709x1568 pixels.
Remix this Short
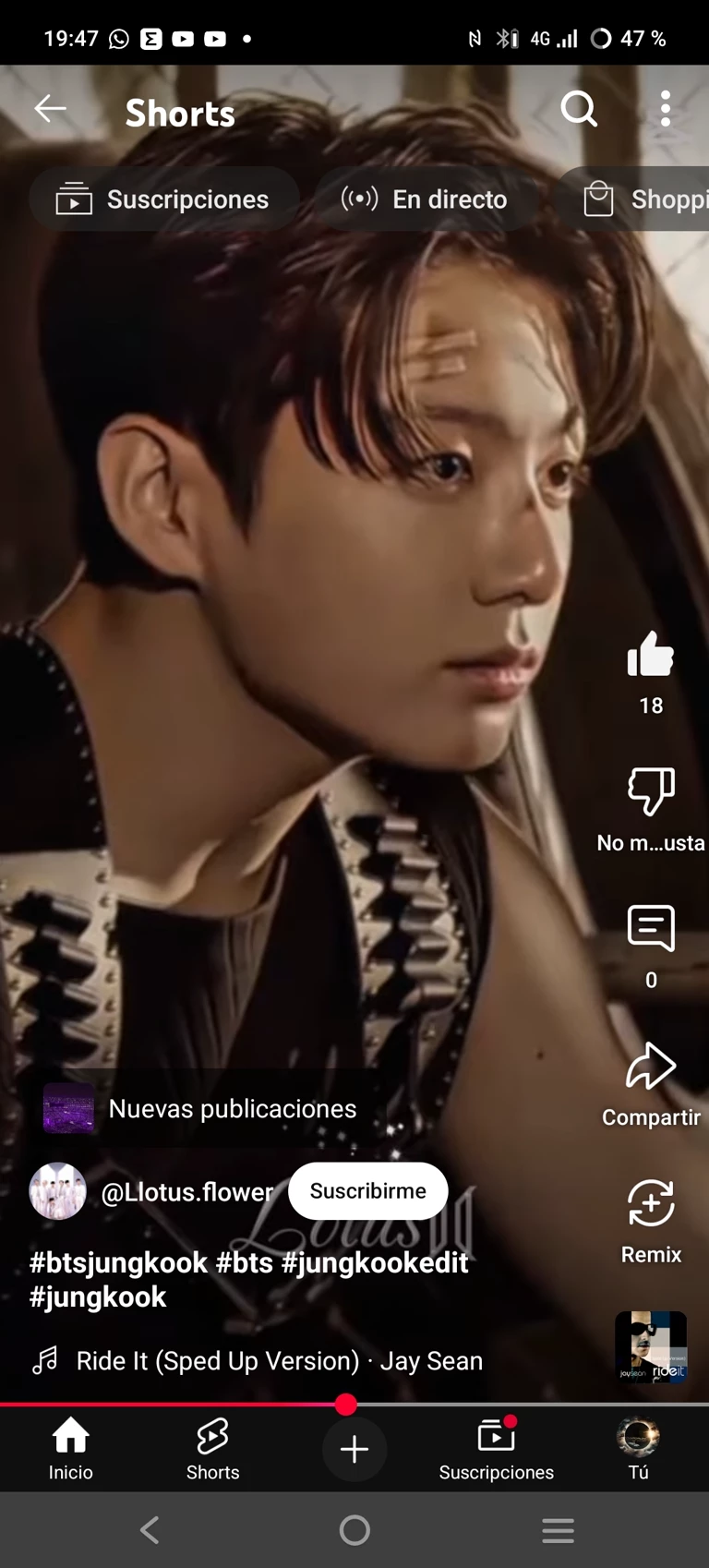[x=651, y=1204]
